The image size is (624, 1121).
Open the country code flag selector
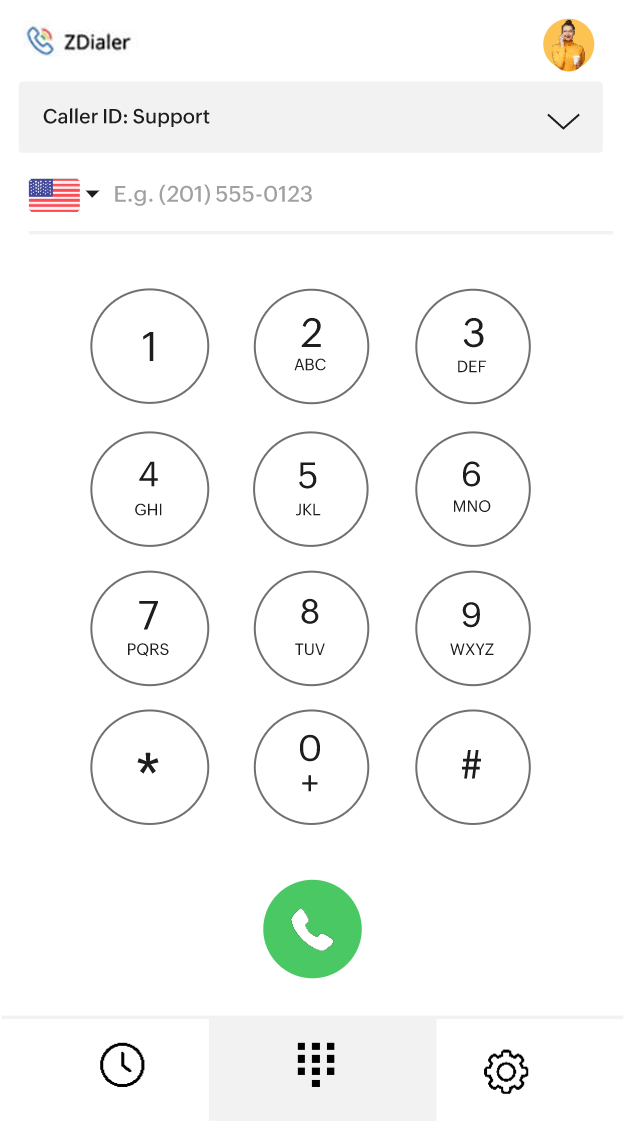coord(64,194)
